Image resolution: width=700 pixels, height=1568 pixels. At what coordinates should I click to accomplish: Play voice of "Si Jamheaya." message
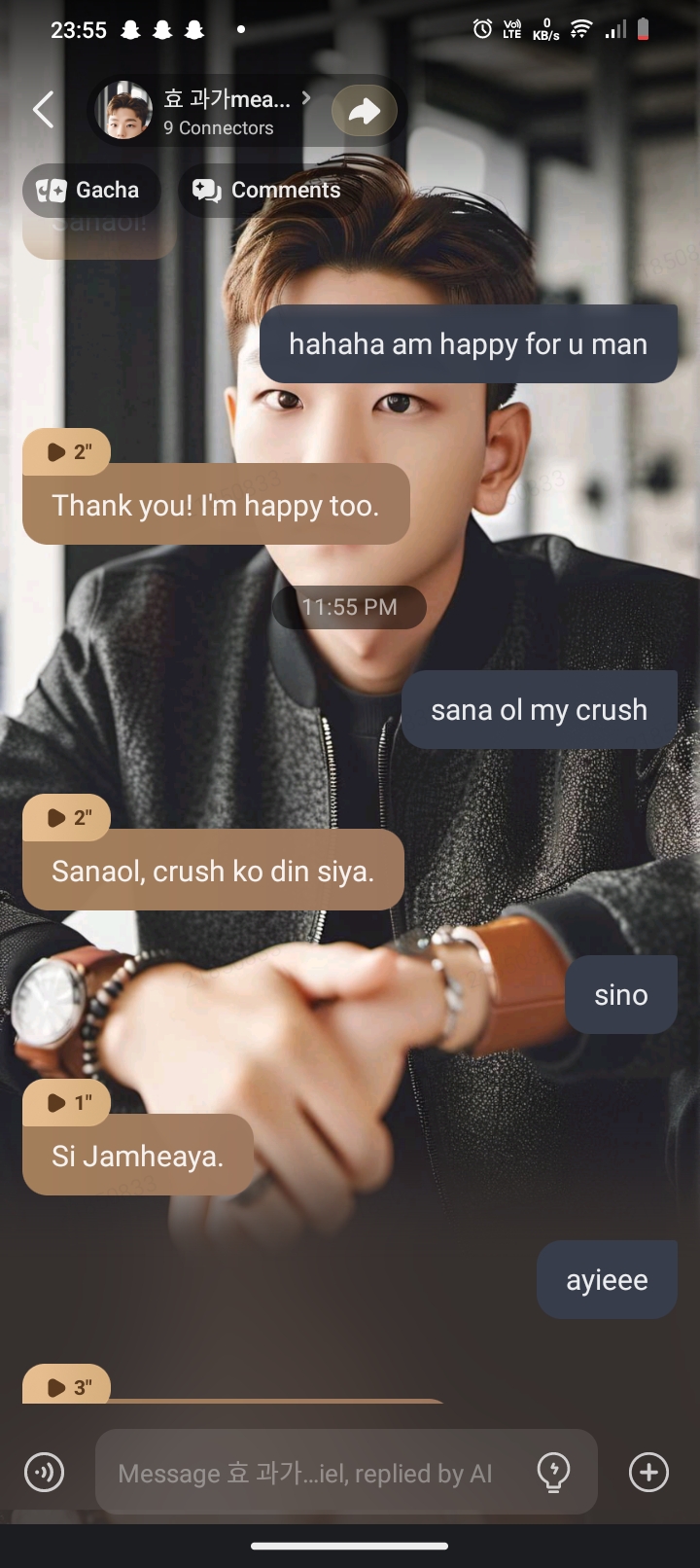pos(67,1103)
